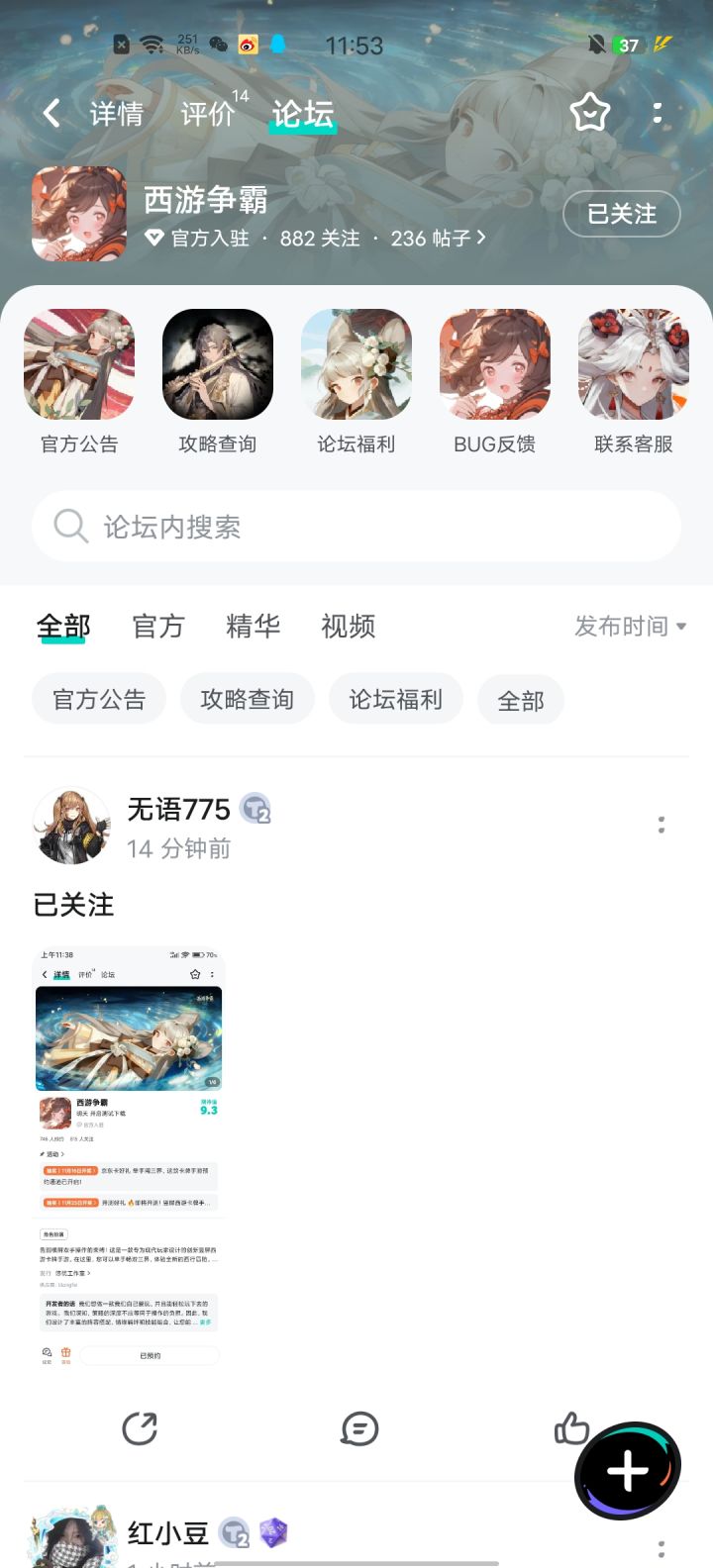713x1568 pixels.
Task: Expand the 发布时间 sort dropdown
Action: coord(631,626)
